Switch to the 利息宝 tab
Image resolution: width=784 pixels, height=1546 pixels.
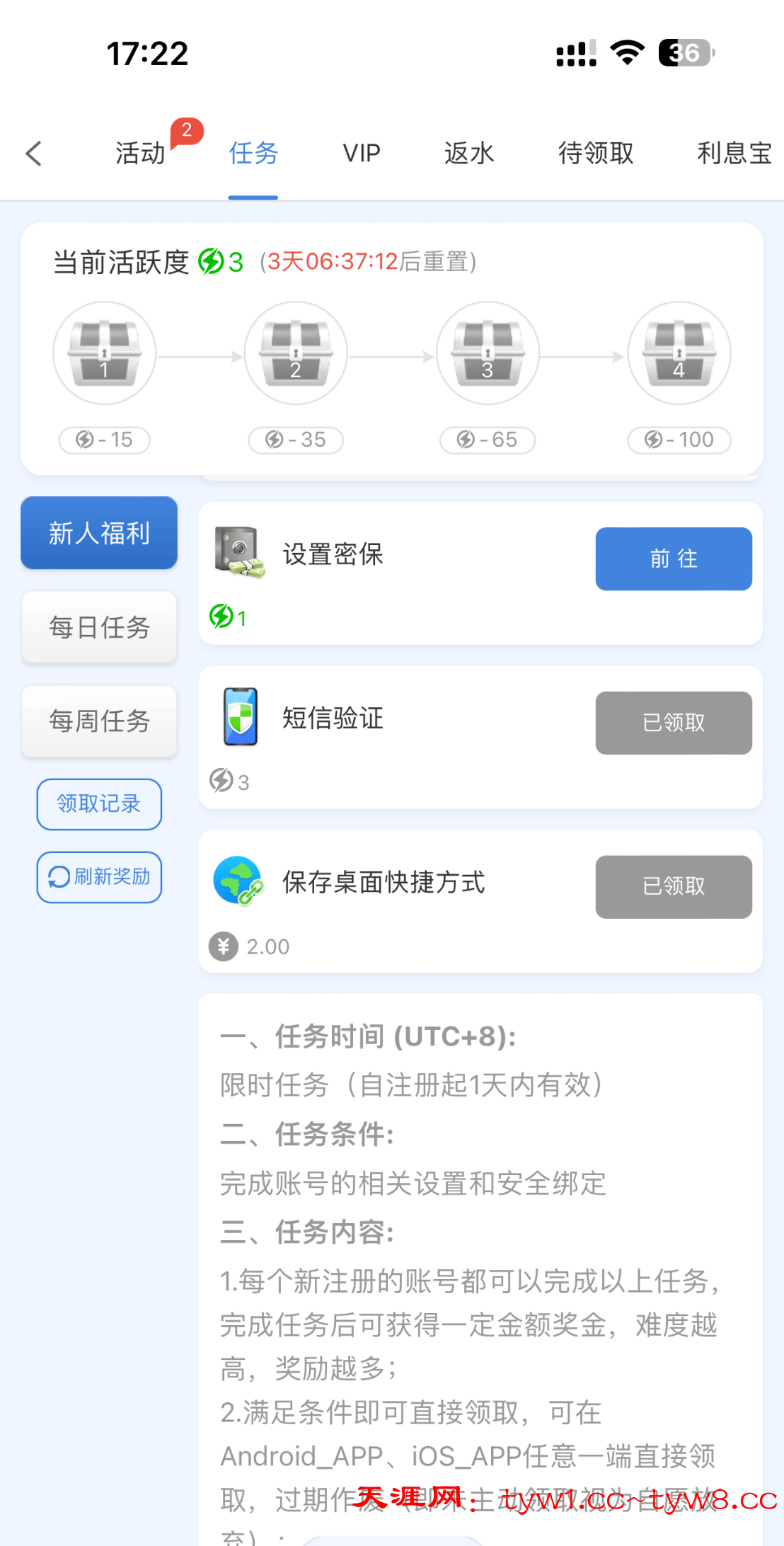click(x=734, y=153)
